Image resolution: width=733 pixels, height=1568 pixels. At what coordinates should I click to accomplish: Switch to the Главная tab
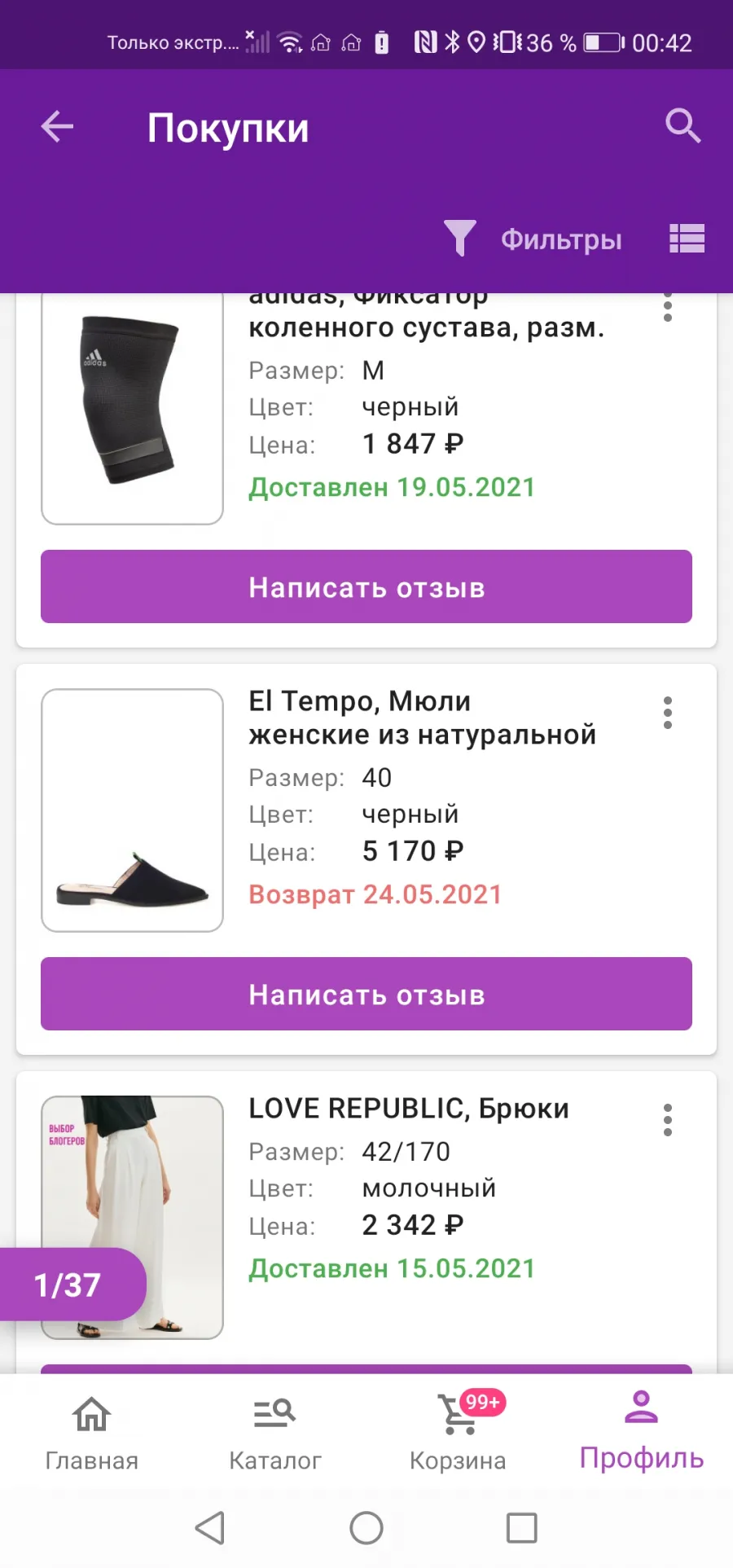pyautogui.click(x=91, y=1432)
